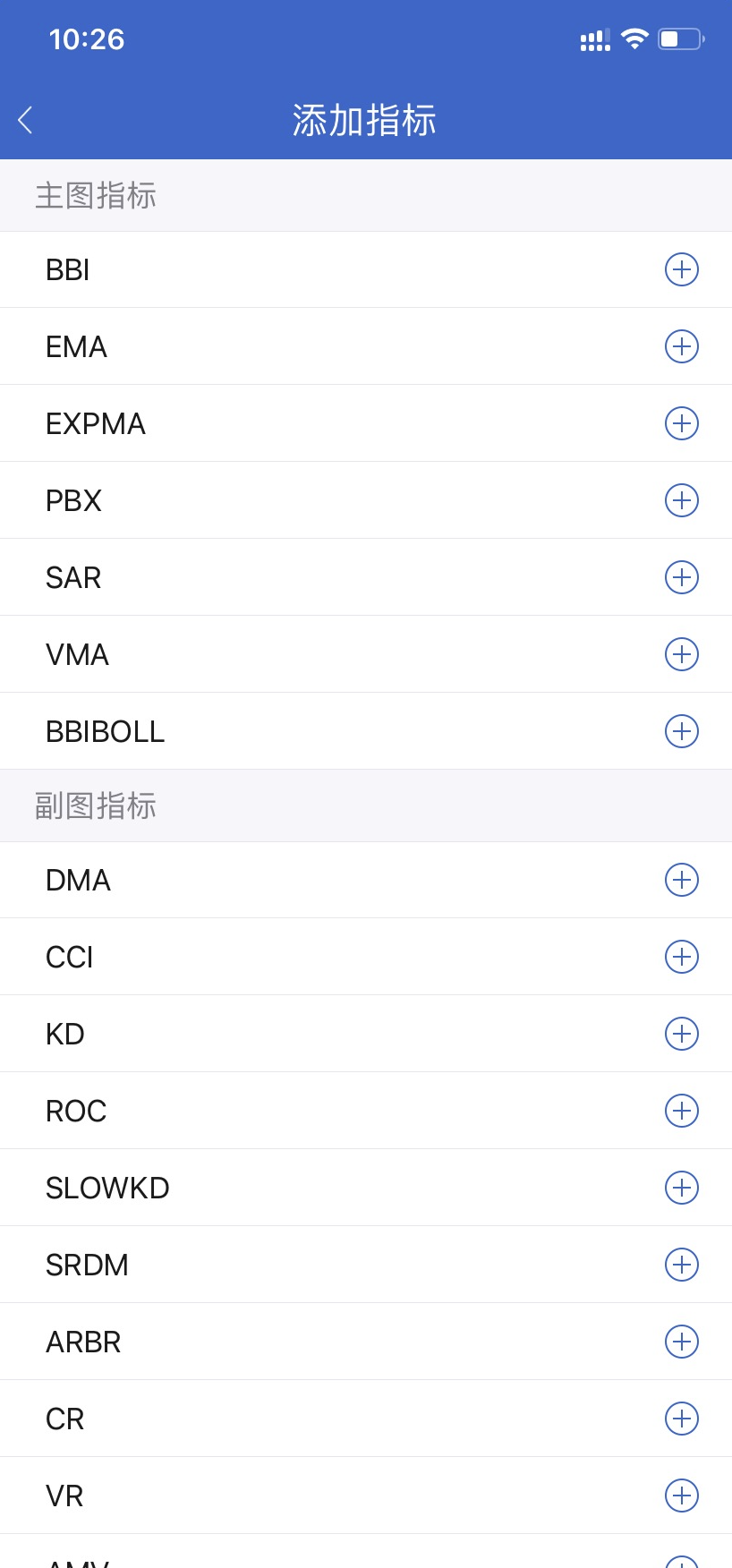Add the VMA indicator
This screenshot has height=1568, width=732.
[682, 654]
